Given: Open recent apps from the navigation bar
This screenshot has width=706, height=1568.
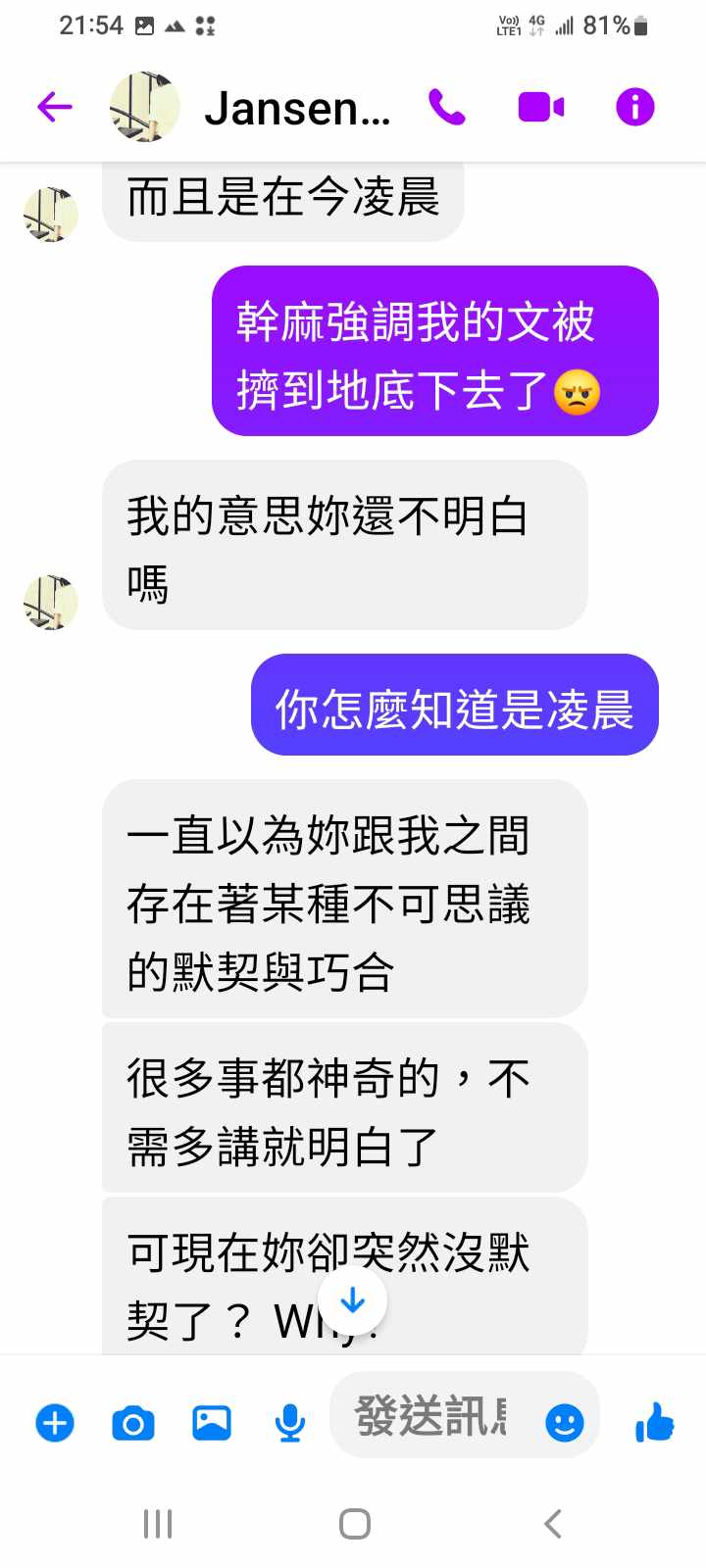Looking at the screenshot, I should point(157,1524).
